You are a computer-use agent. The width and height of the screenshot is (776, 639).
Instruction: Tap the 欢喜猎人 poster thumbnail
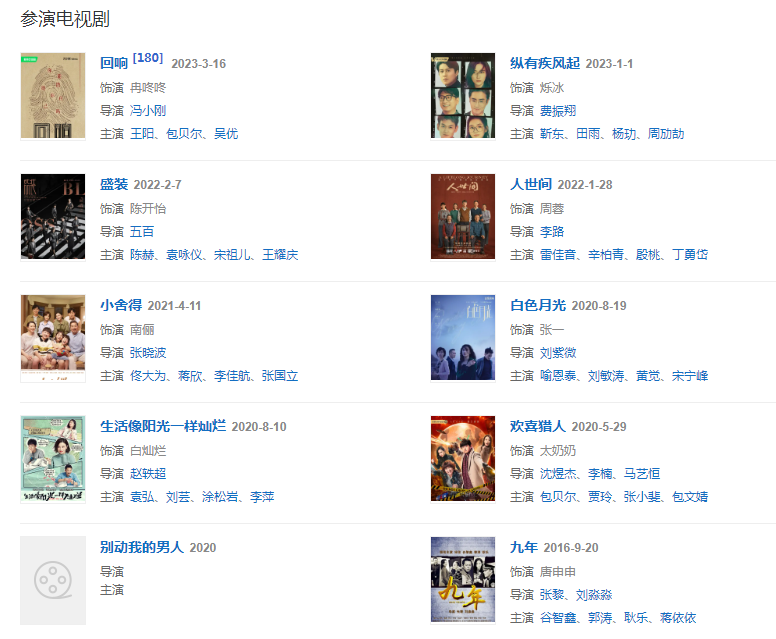pos(462,459)
